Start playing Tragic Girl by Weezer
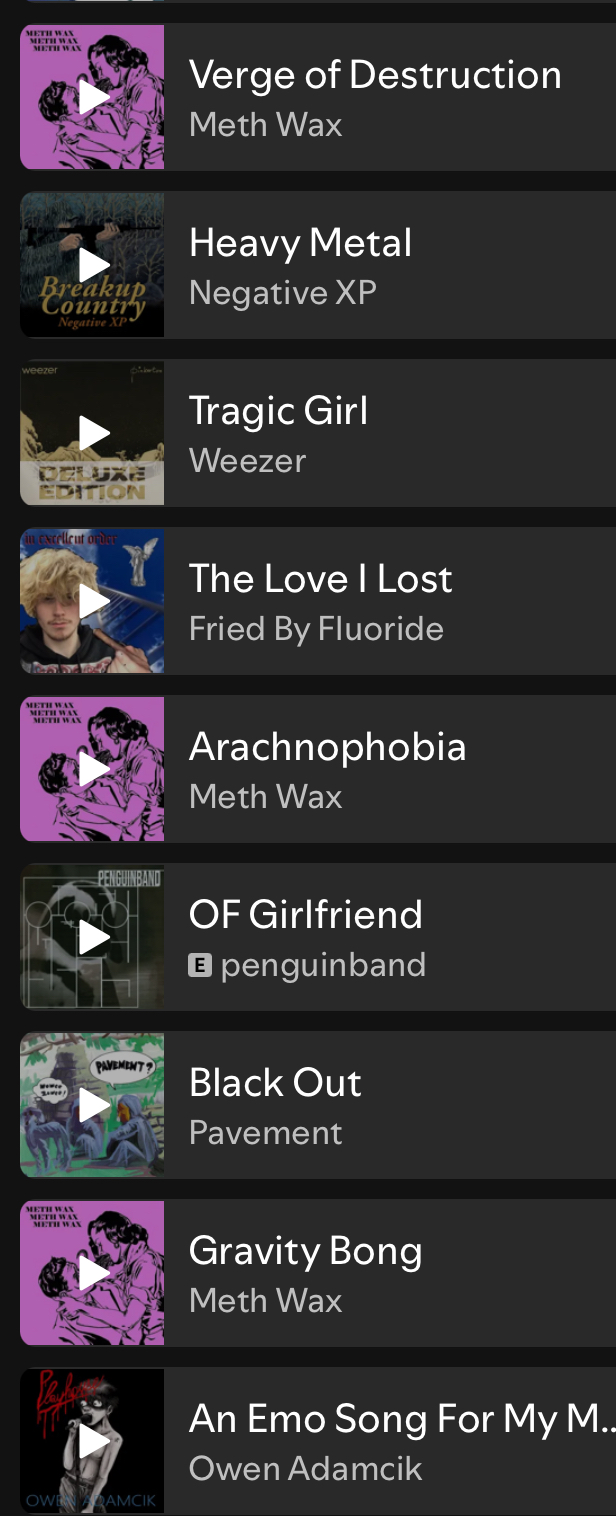Screen dimensions: 616x1516 point(93,433)
